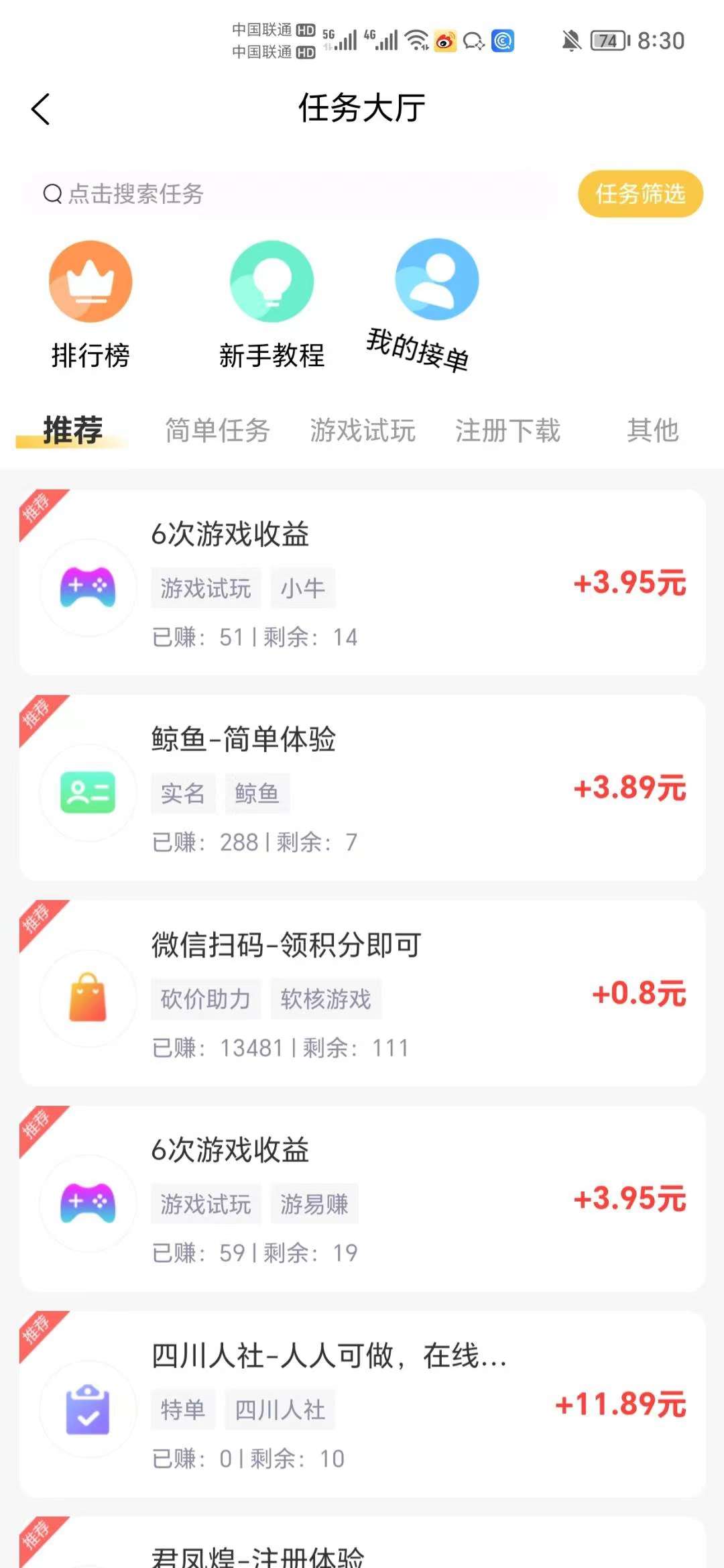Open the 任务筛选 filter button
Viewport: 724px width, 1568px height.
tap(640, 194)
